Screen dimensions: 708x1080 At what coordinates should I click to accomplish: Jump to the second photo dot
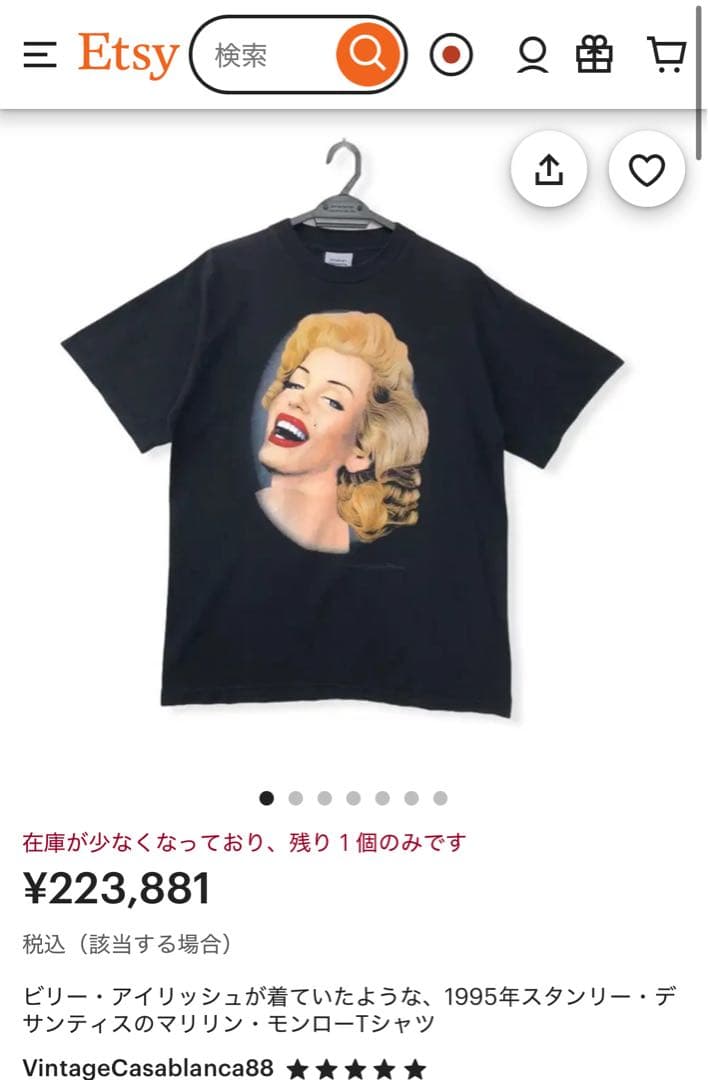point(295,798)
